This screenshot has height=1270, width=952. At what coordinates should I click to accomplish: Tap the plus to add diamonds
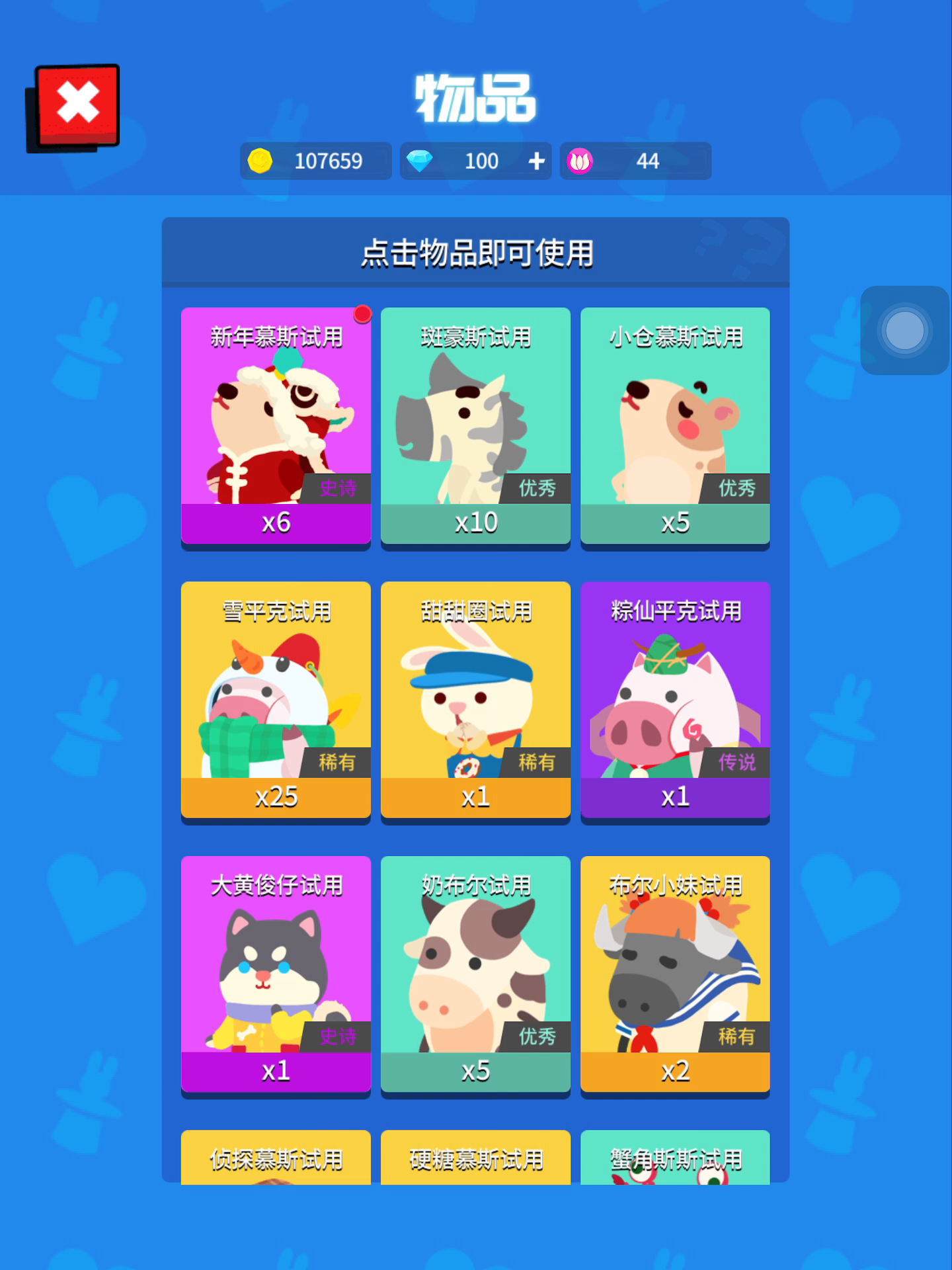coord(536,161)
